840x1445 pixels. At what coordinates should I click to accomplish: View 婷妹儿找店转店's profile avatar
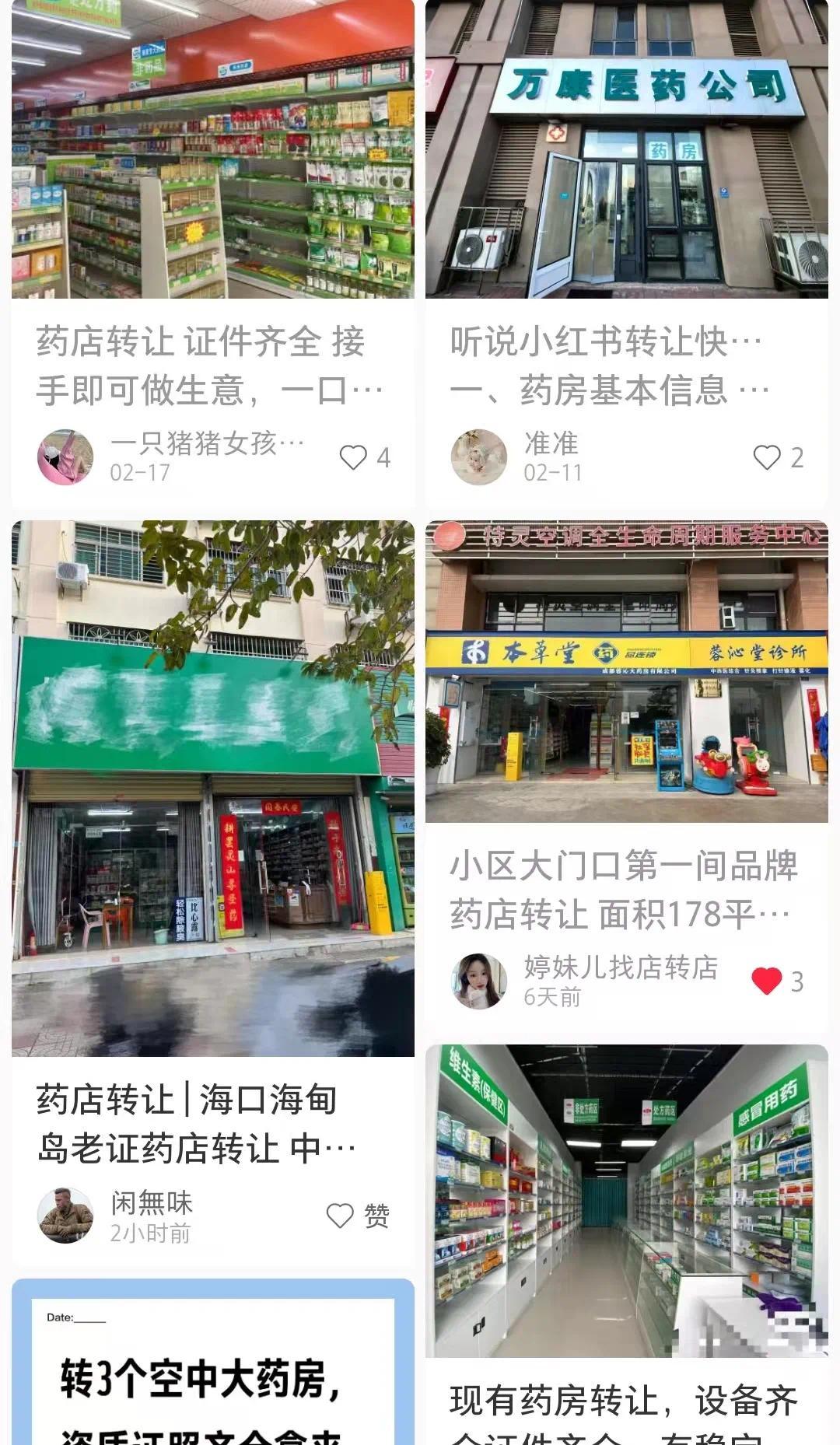click(479, 981)
